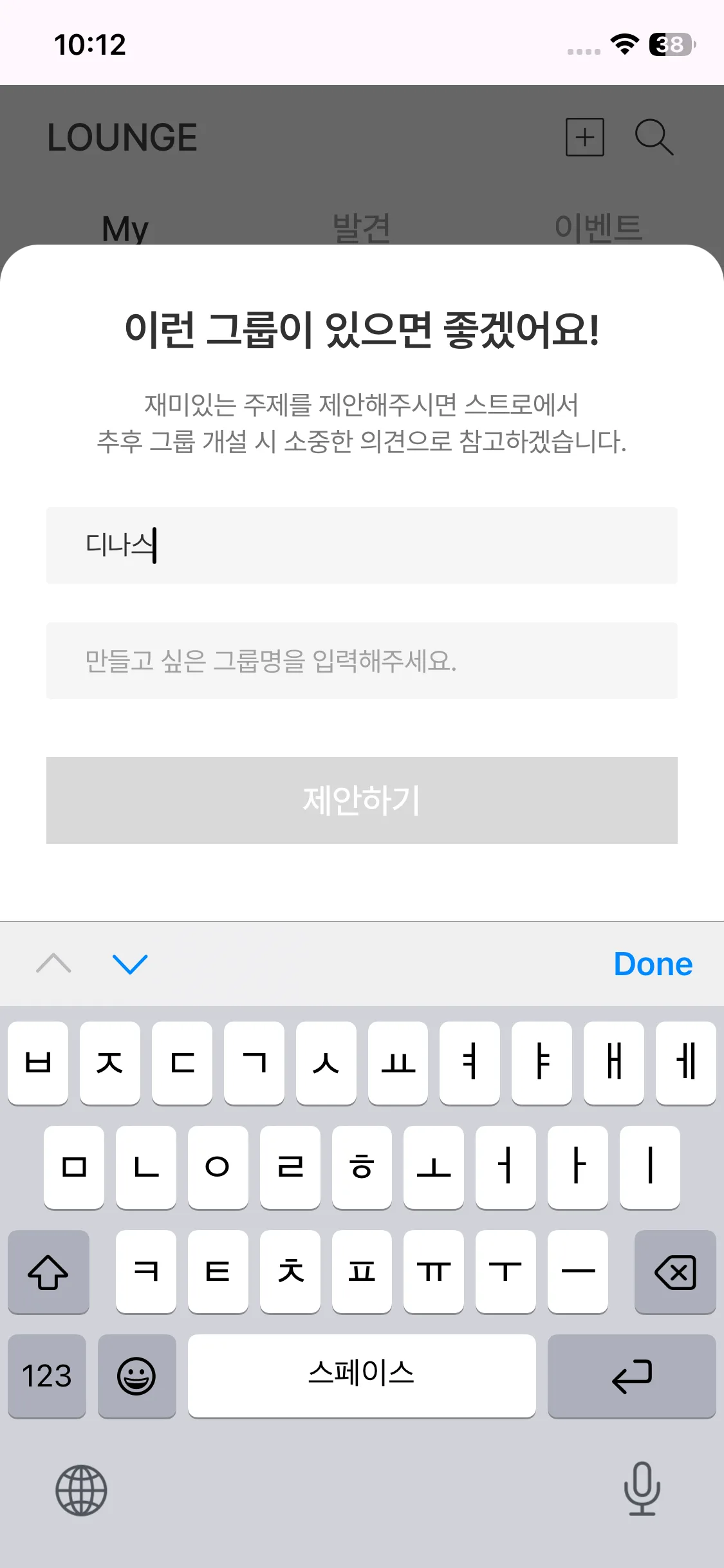Jump to next field with down chevron
724x1568 pixels.
(x=130, y=964)
